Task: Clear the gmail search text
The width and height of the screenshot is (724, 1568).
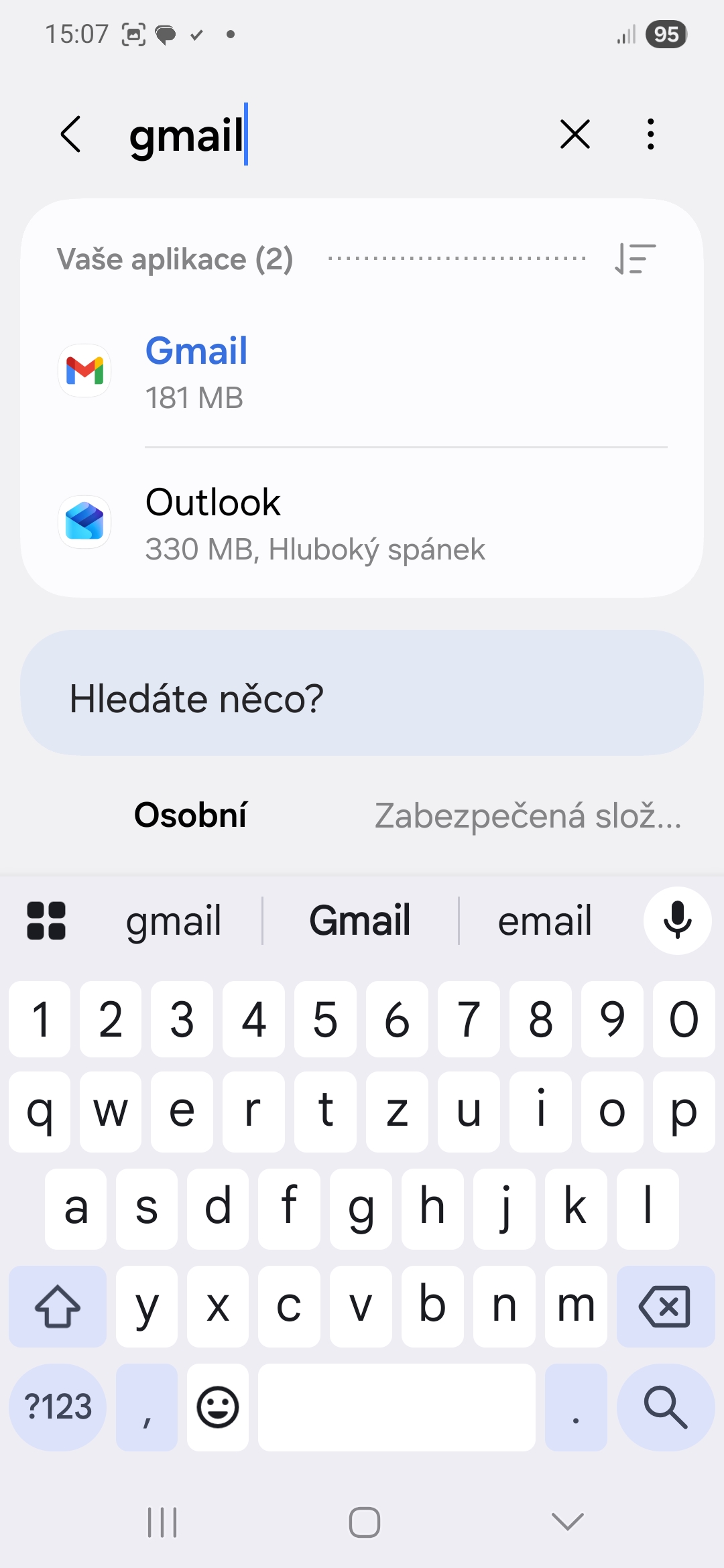Action: [x=575, y=134]
